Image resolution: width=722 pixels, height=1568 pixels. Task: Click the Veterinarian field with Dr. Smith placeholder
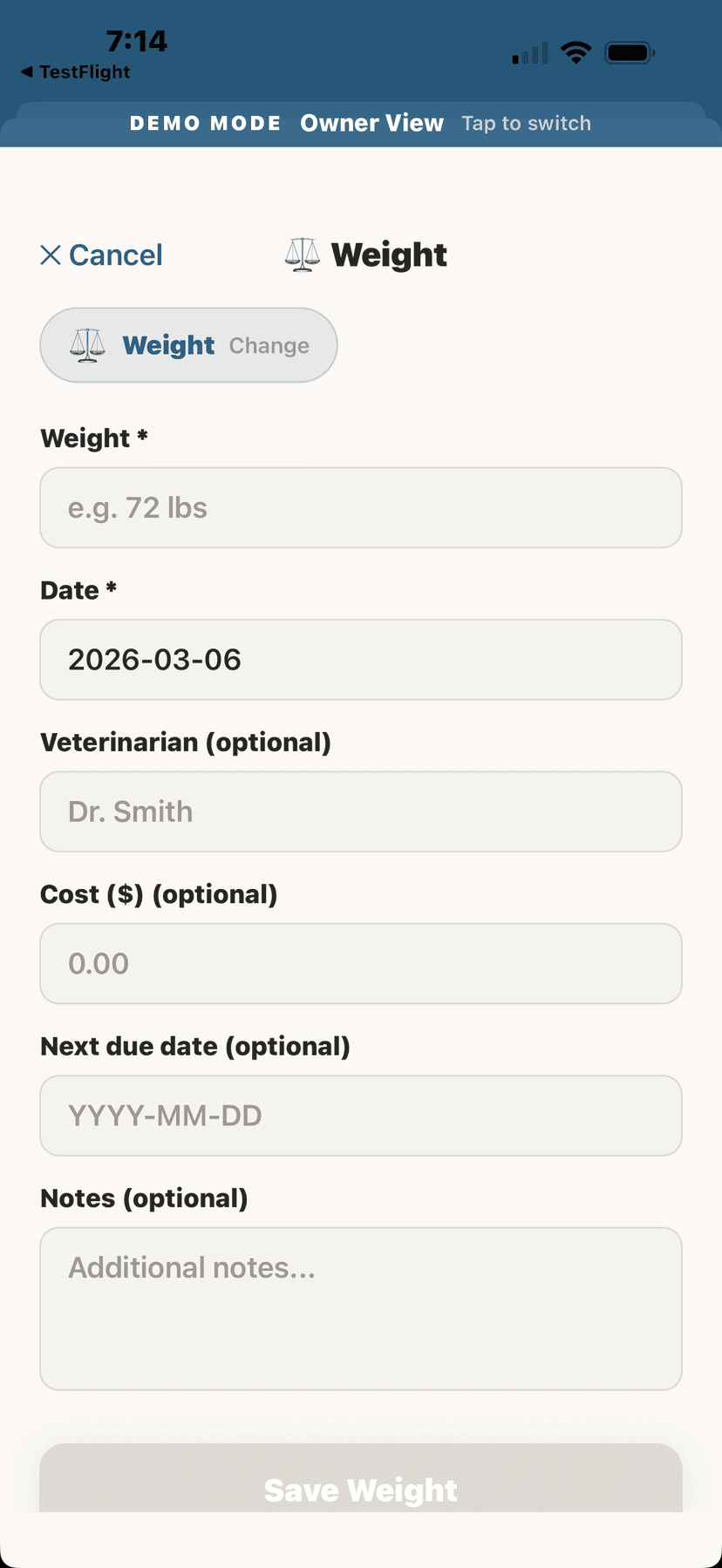point(361,811)
